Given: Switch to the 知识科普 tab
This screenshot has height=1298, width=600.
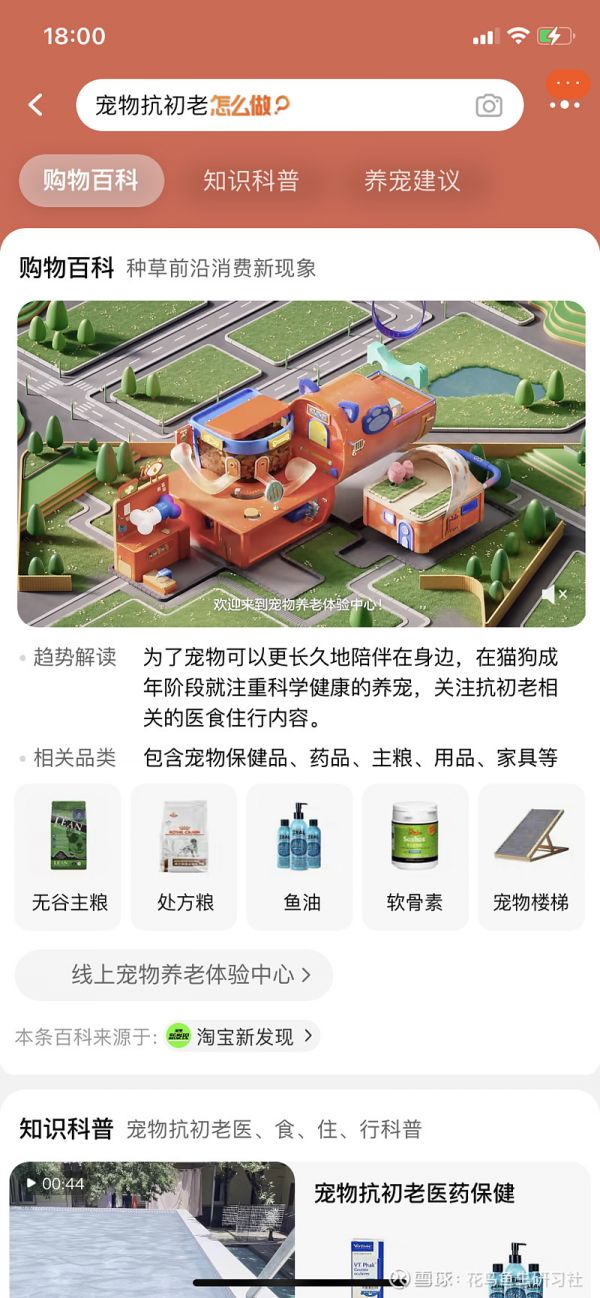Looking at the screenshot, I should click(x=251, y=181).
